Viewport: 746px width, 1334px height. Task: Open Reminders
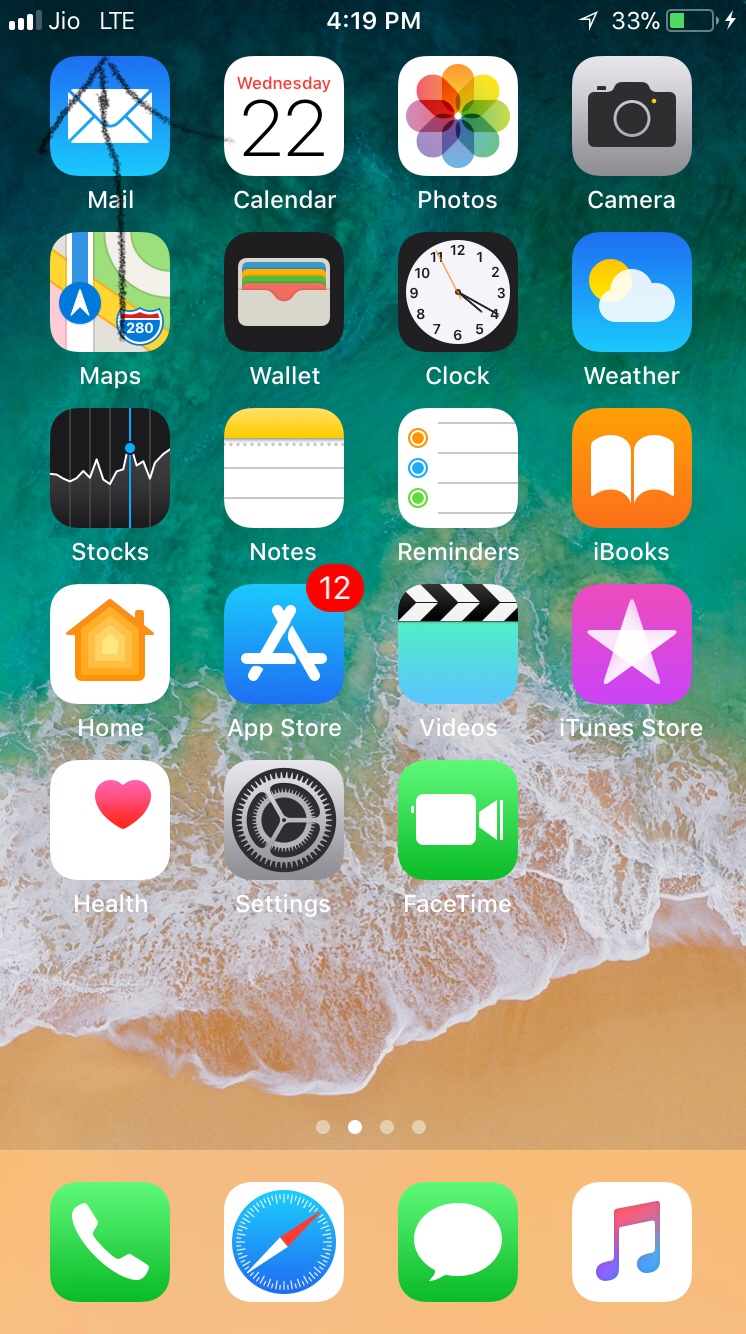pyautogui.click(x=458, y=468)
